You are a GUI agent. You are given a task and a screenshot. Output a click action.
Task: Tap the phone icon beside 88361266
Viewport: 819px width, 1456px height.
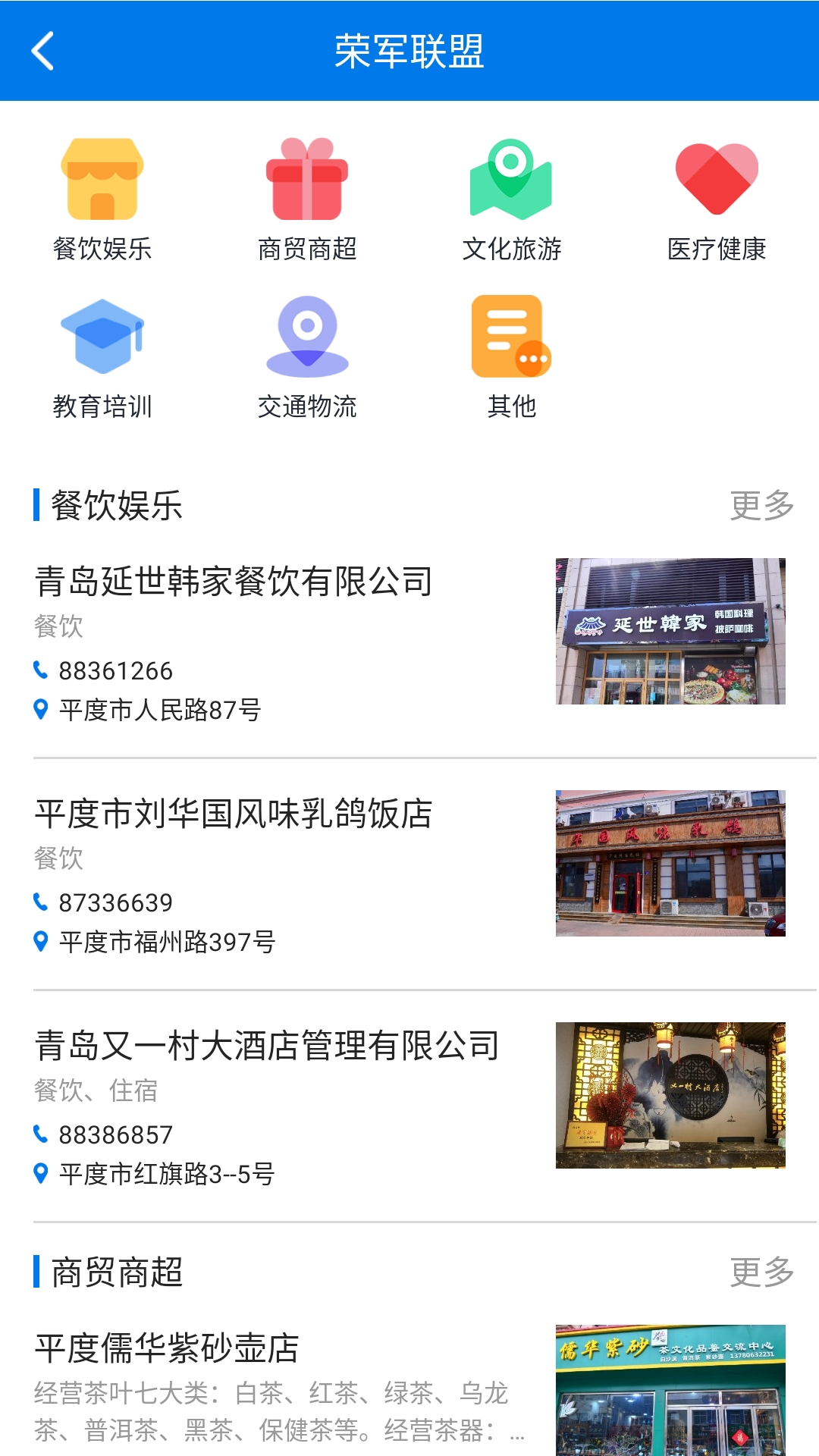[x=42, y=670]
